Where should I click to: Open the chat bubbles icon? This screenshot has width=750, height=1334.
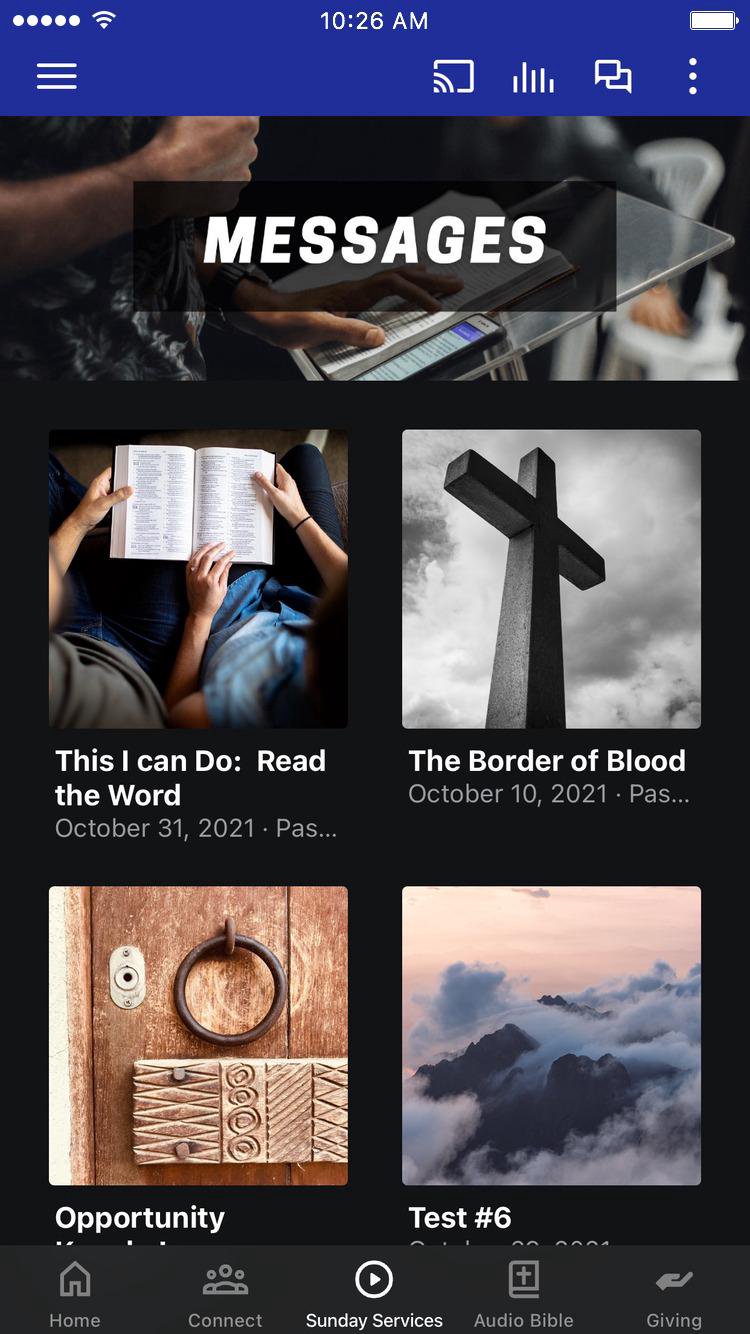pyautogui.click(x=613, y=77)
